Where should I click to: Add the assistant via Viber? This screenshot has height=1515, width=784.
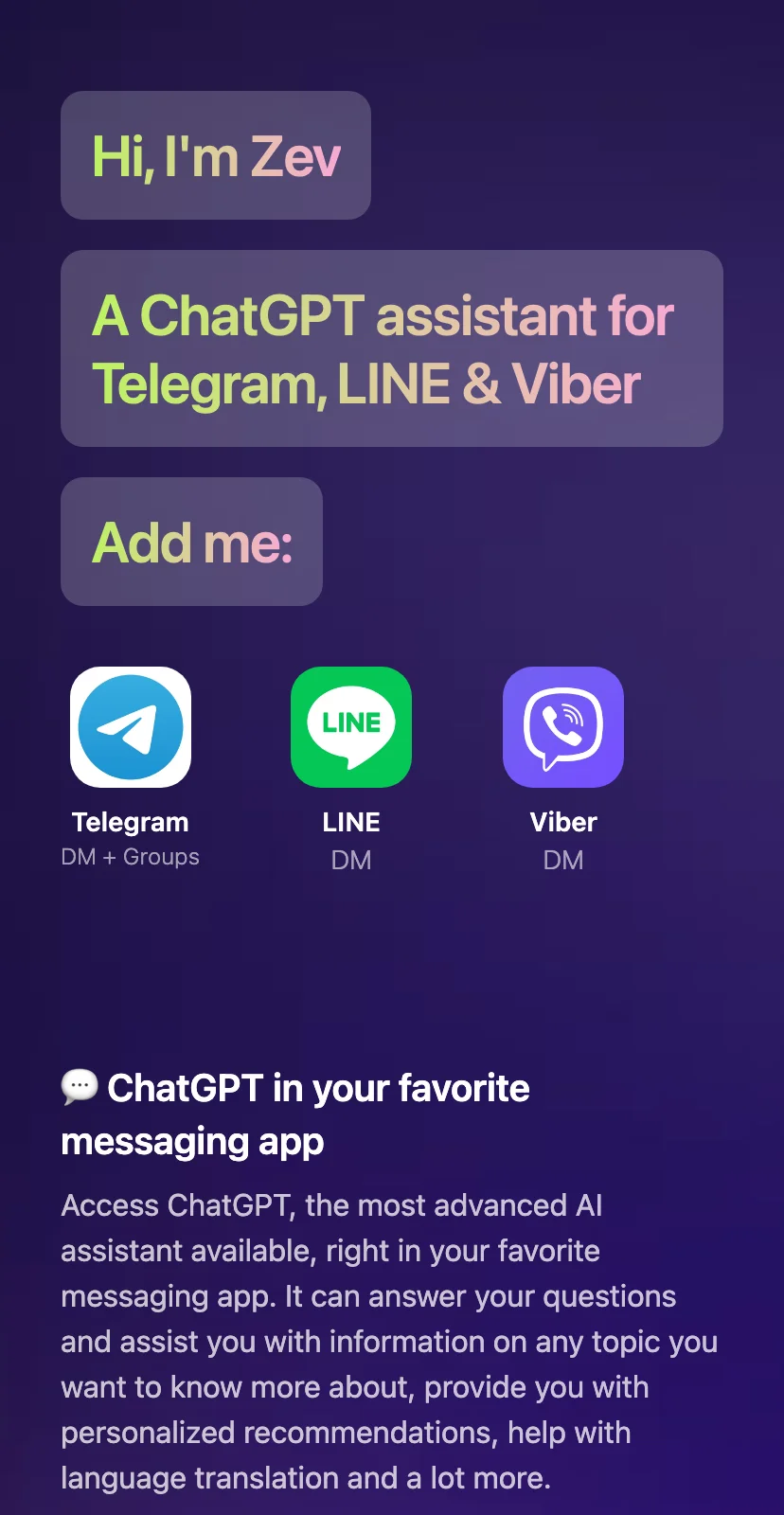pyautogui.click(x=563, y=727)
